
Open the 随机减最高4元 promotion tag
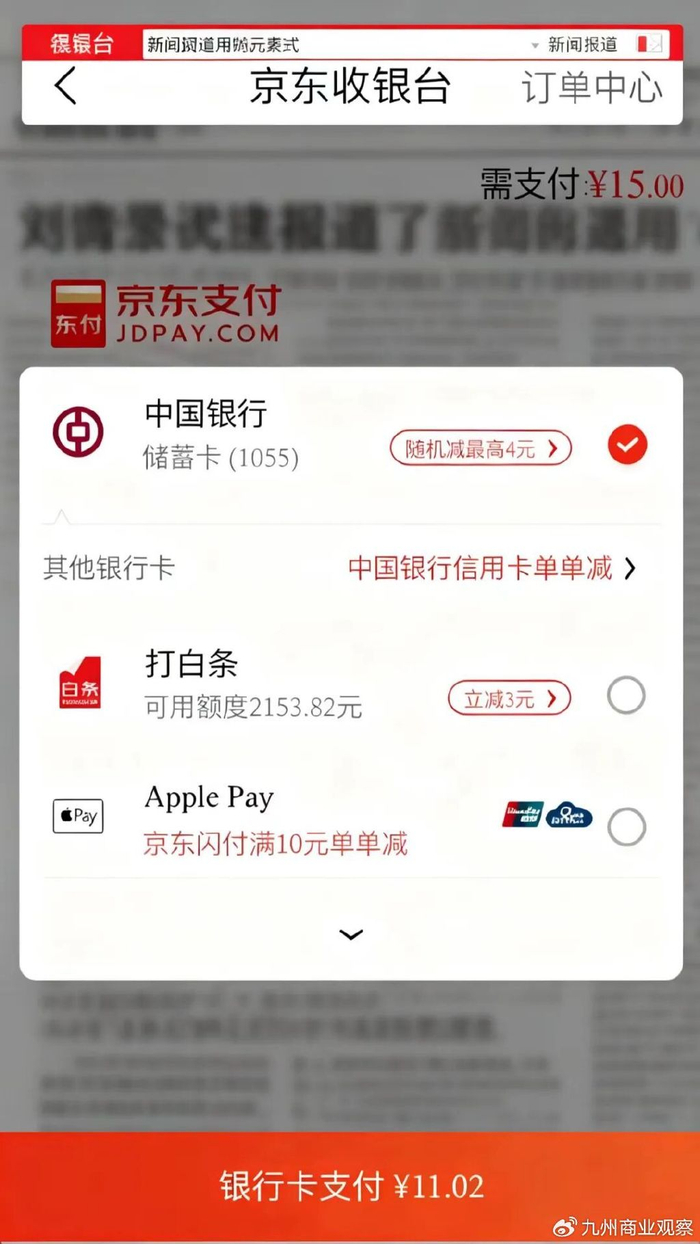coord(480,448)
